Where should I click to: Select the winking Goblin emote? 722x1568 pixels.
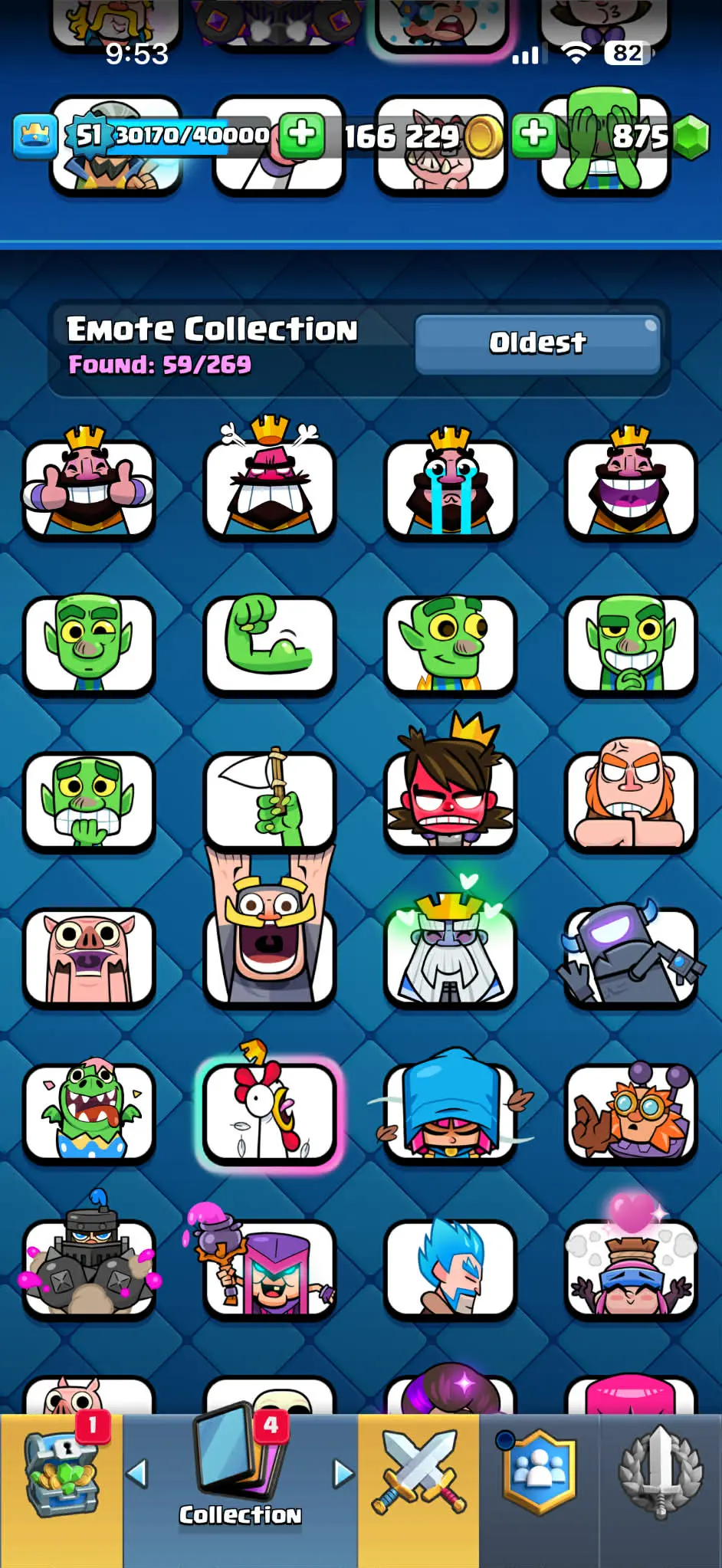89,644
